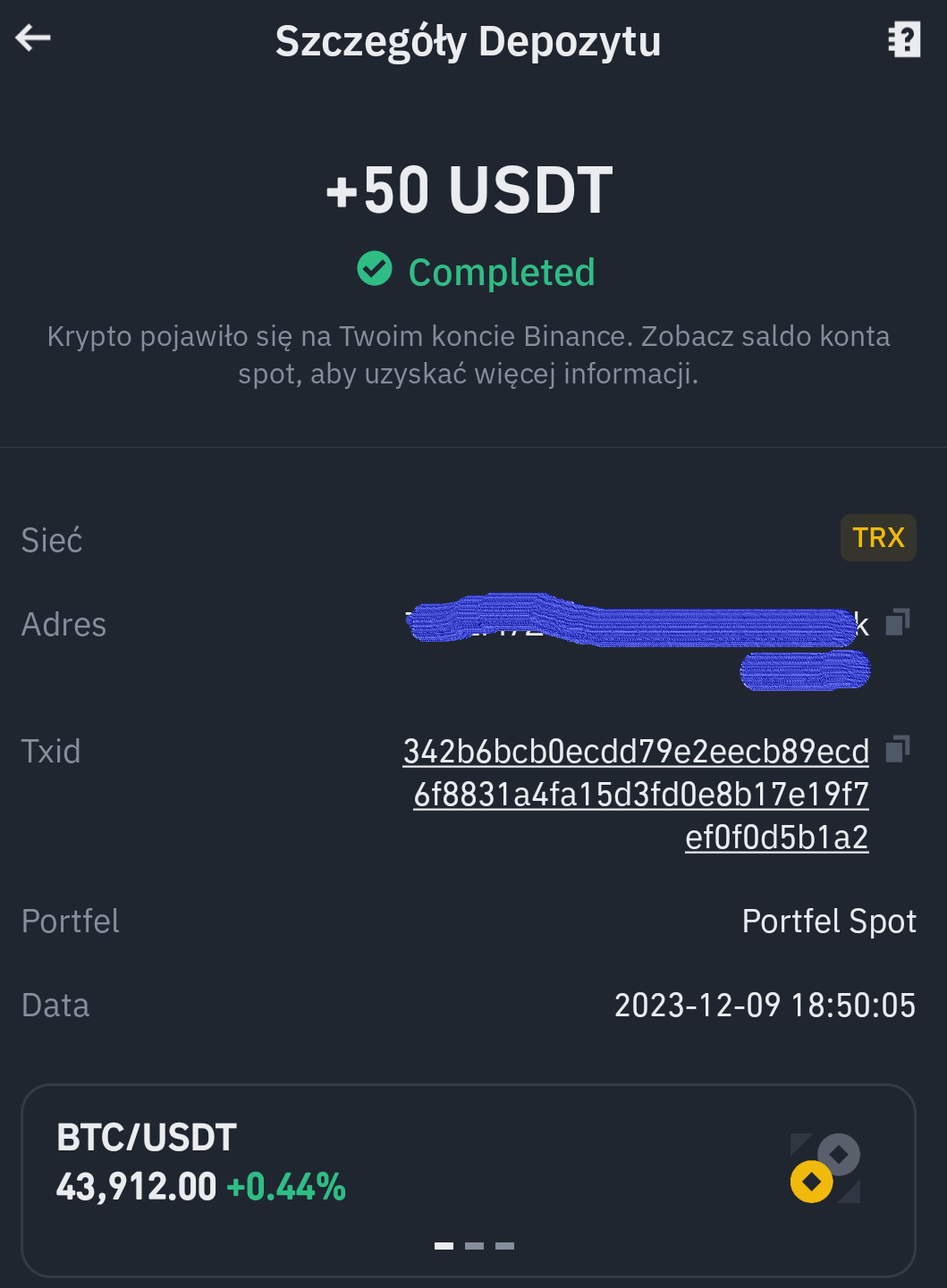947x1288 pixels.
Task: Copy the Txid hash
Action: click(x=897, y=749)
